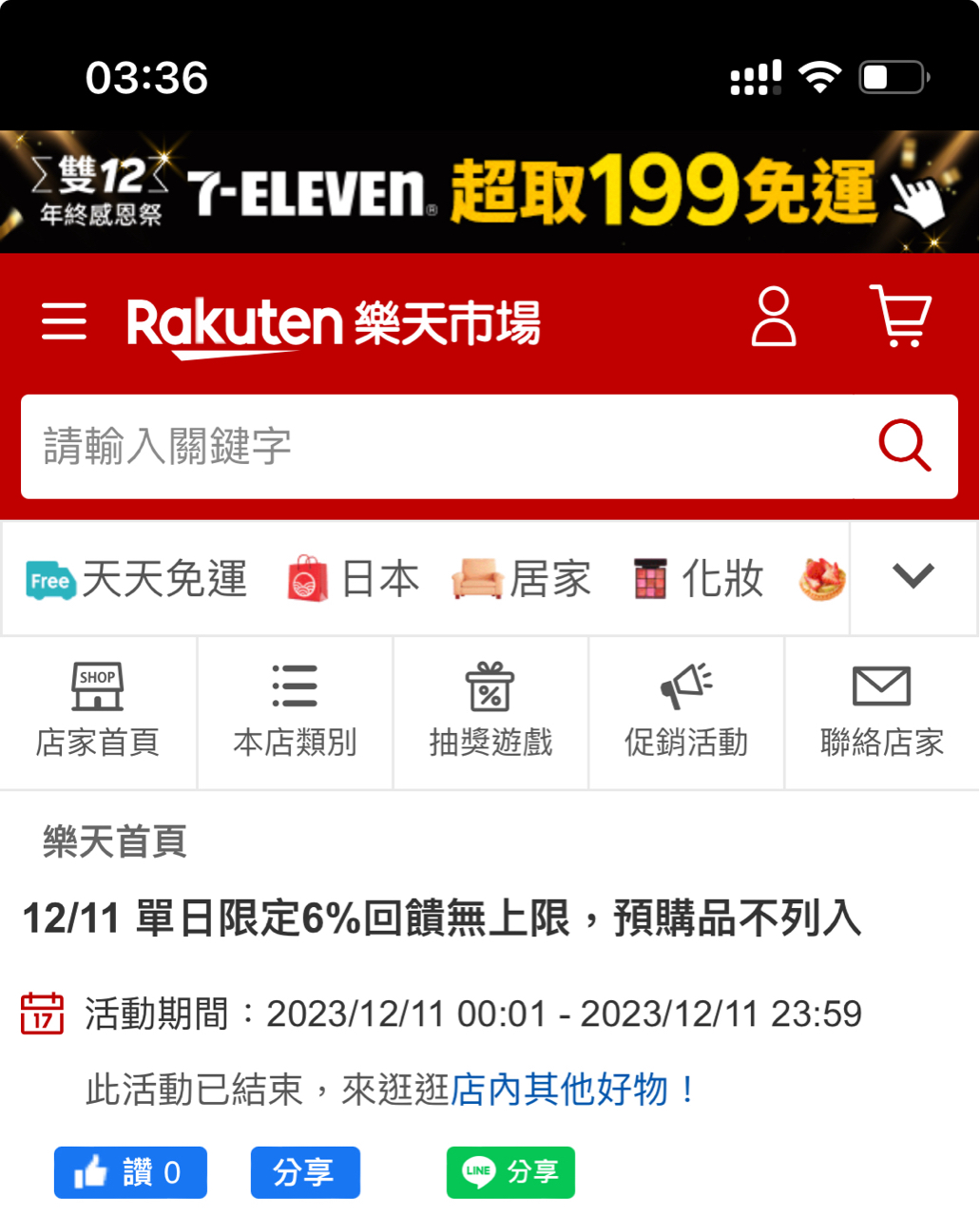Screen dimensions: 980x1217
Task: View 促銷活動
Action: (686, 712)
